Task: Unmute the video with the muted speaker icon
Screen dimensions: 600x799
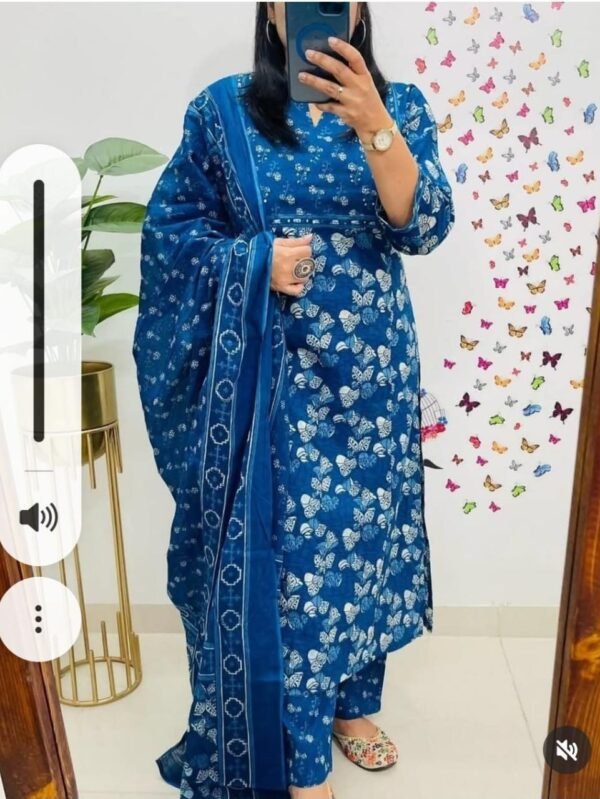Action: click(x=566, y=749)
